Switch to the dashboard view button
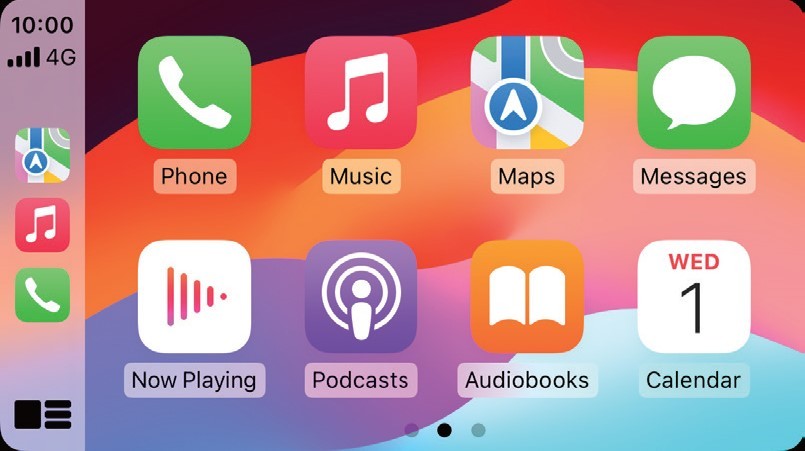This screenshot has width=805, height=451. [x=43, y=413]
